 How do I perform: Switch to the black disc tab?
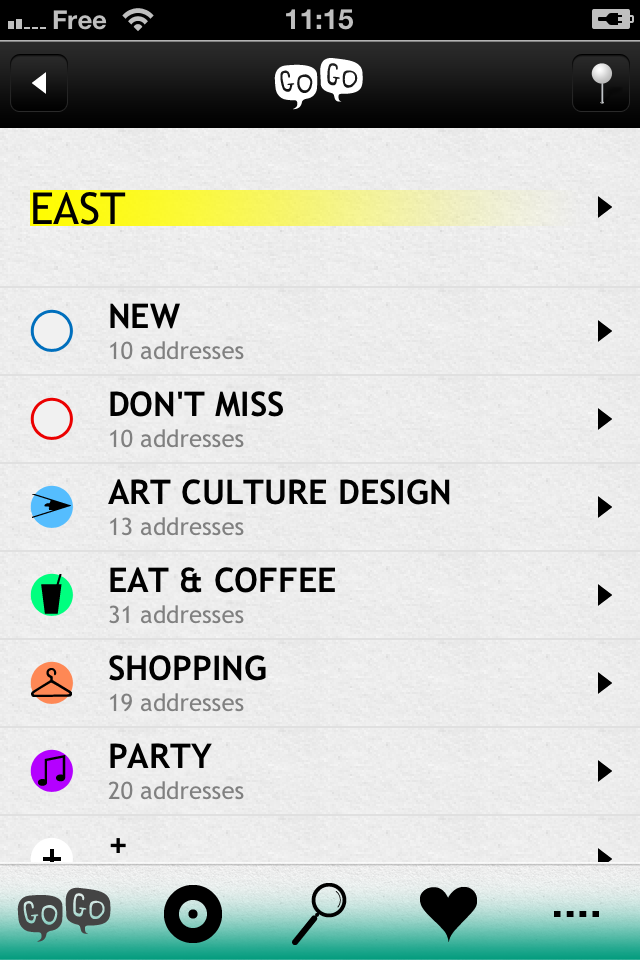192,914
